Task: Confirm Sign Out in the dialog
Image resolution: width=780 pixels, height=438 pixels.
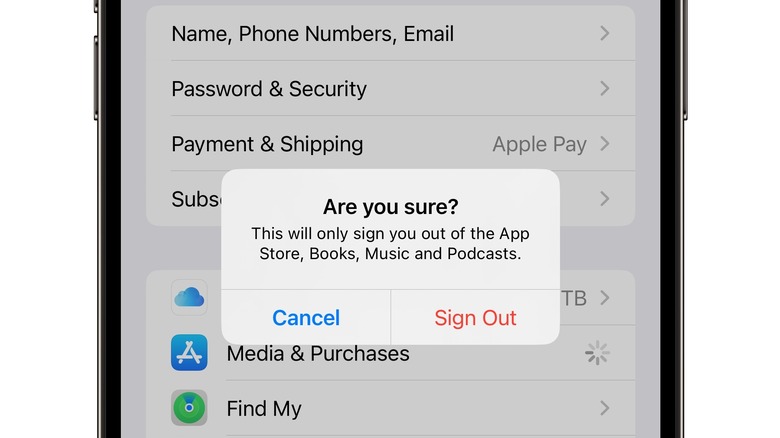Action: tap(475, 318)
